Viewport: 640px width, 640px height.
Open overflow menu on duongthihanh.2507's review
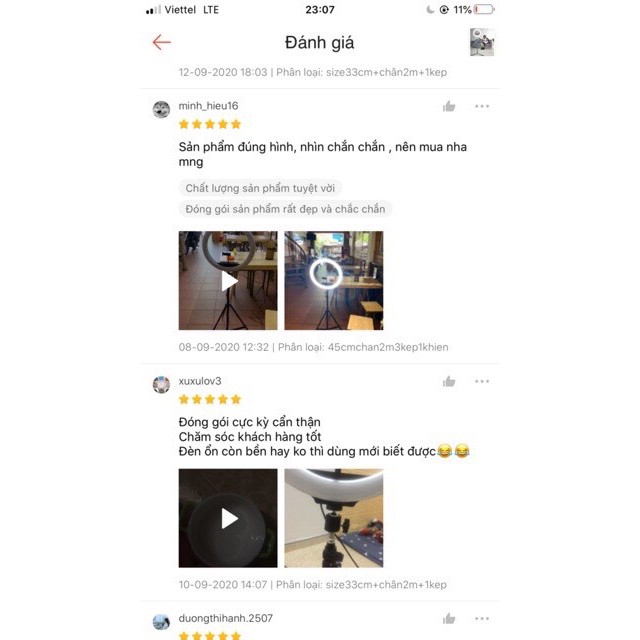point(482,618)
